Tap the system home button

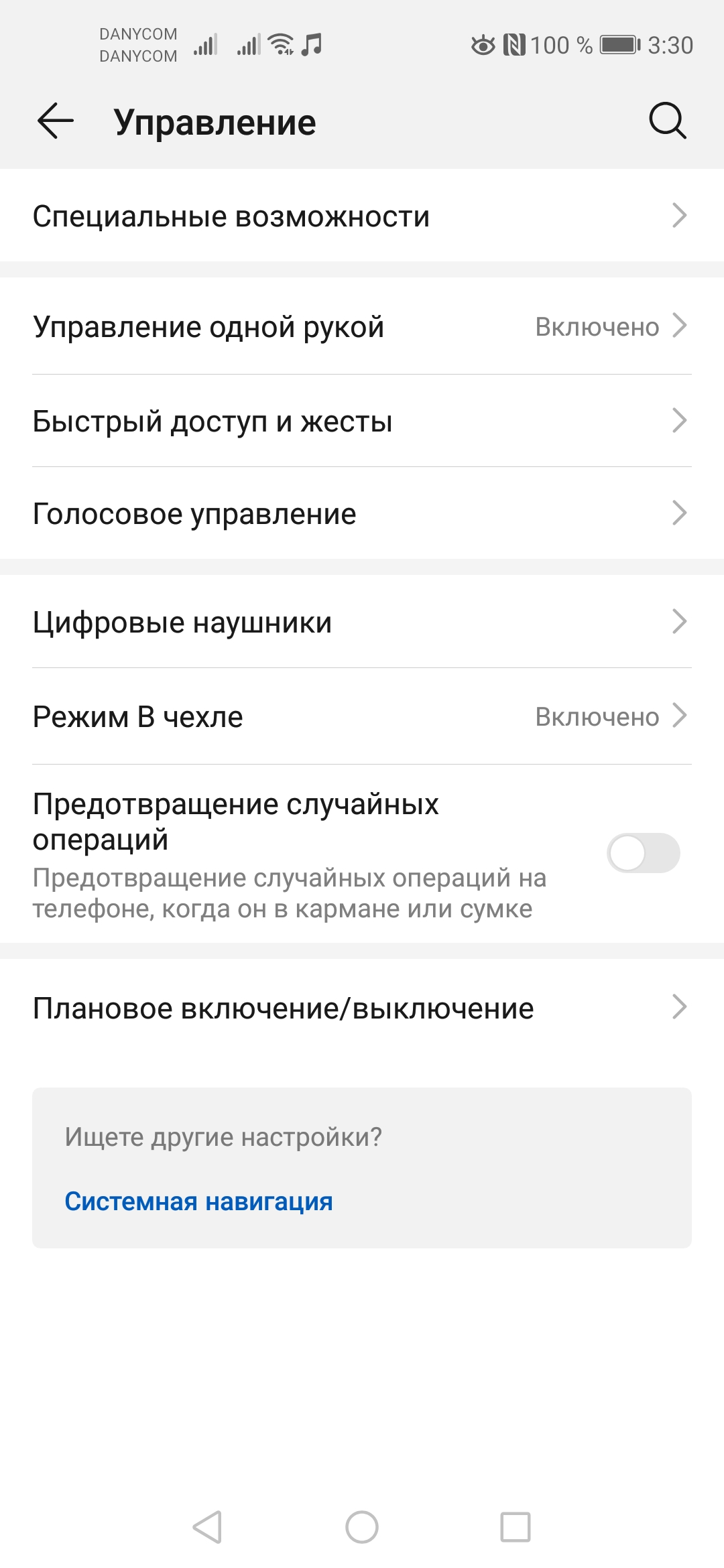pyautogui.click(x=362, y=1527)
